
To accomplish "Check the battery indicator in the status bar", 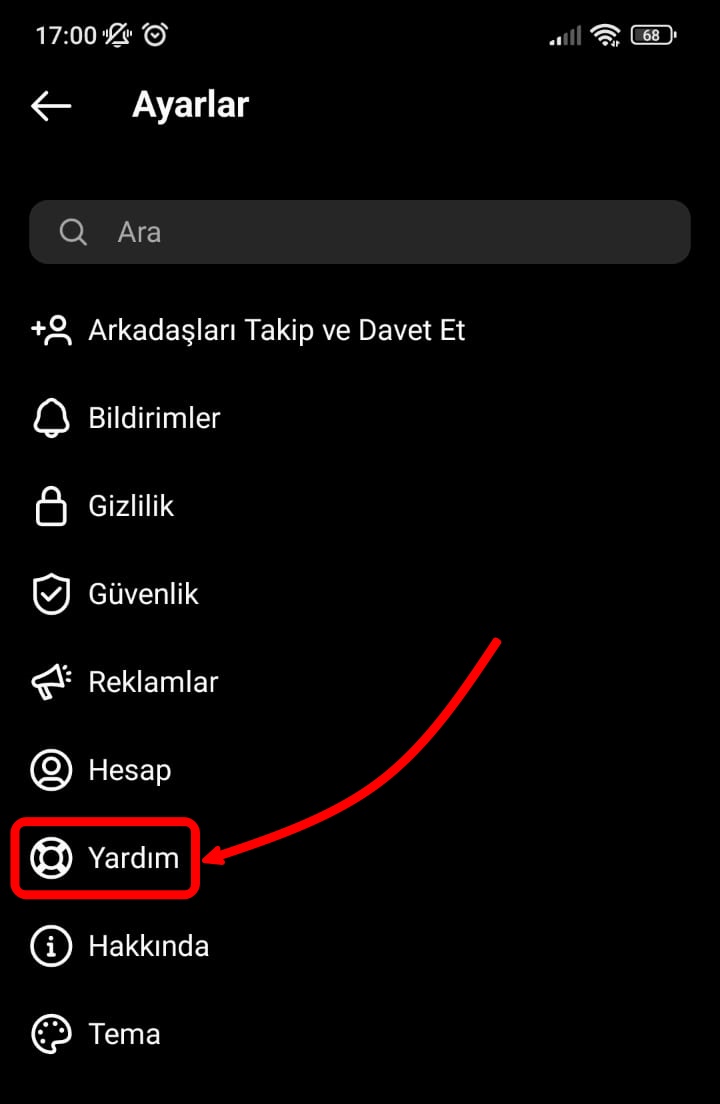I will pyautogui.click(x=651, y=35).
